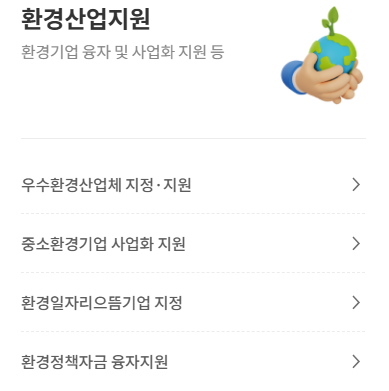This screenshot has width=389, height=391.
Task: Go to 환경정책자금 융자지원
Action: (x=193, y=362)
